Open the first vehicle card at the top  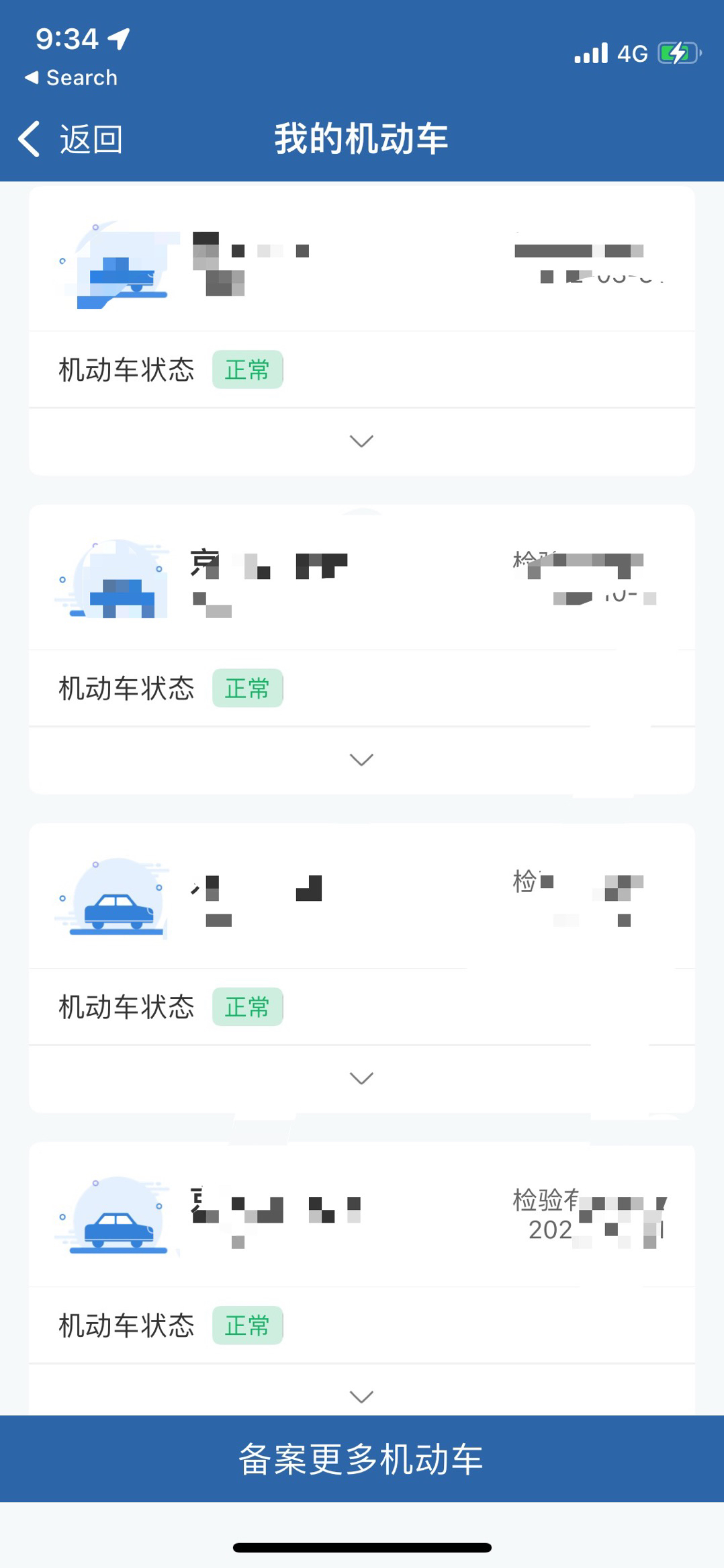click(362, 259)
